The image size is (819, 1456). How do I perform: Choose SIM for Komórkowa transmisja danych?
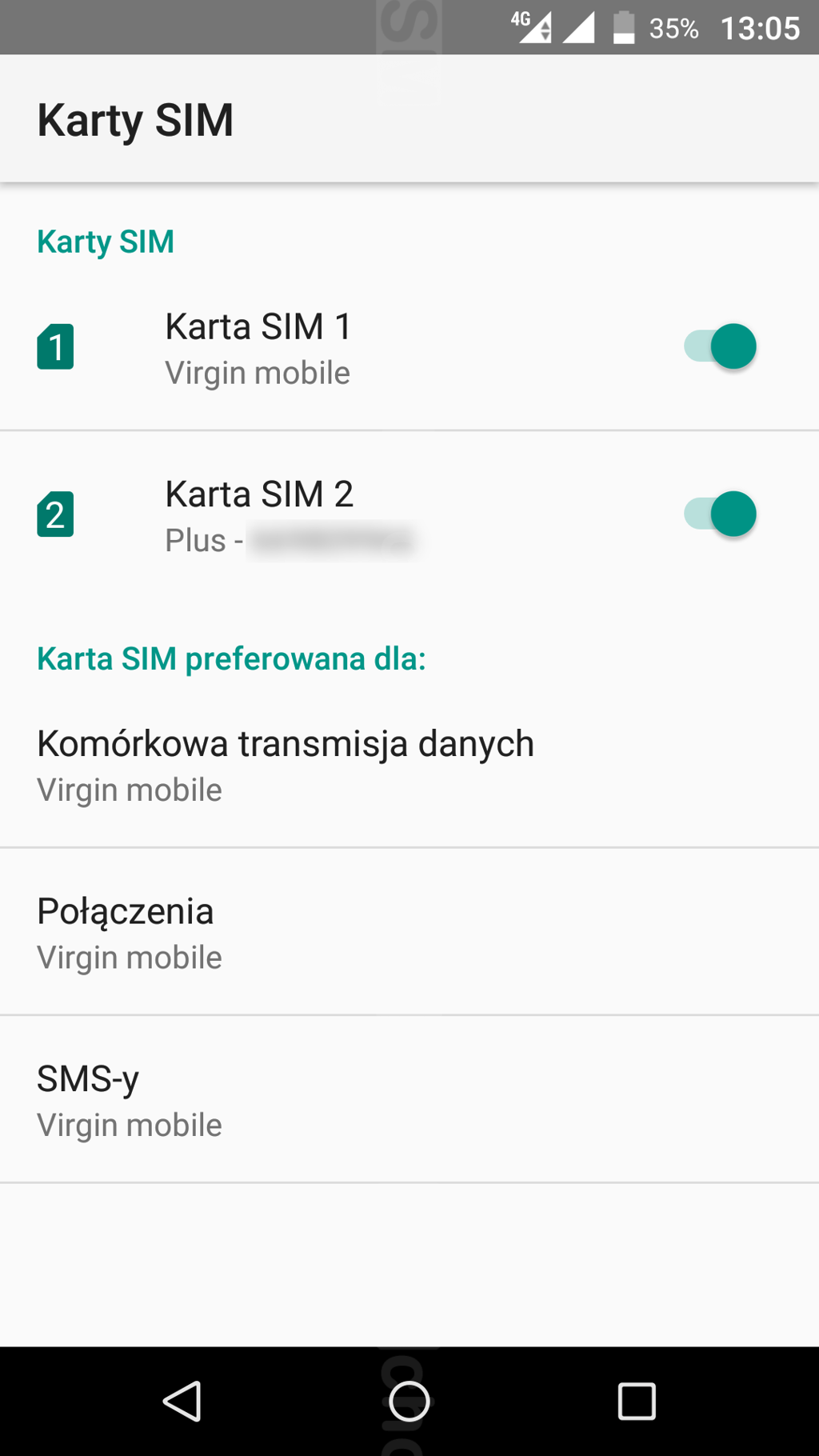[x=409, y=765]
